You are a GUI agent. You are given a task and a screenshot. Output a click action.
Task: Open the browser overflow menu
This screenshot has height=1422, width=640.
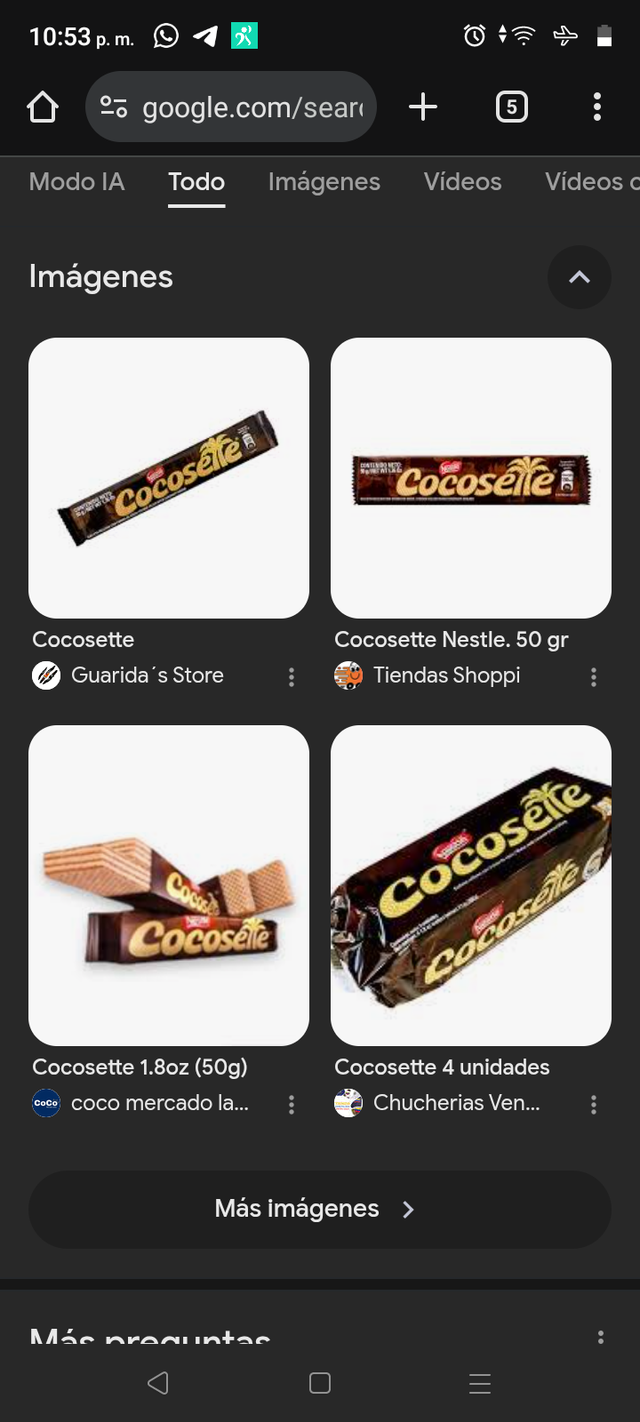[x=597, y=107]
